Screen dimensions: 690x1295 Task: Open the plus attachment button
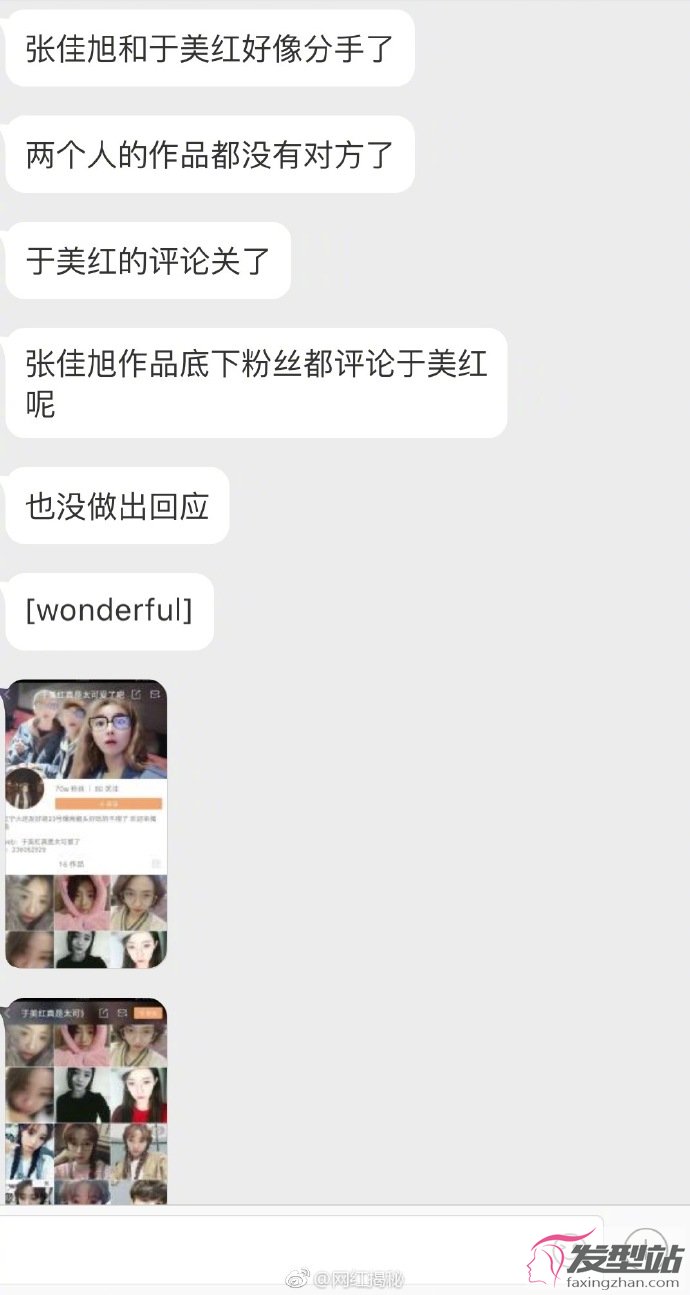coord(648,1246)
